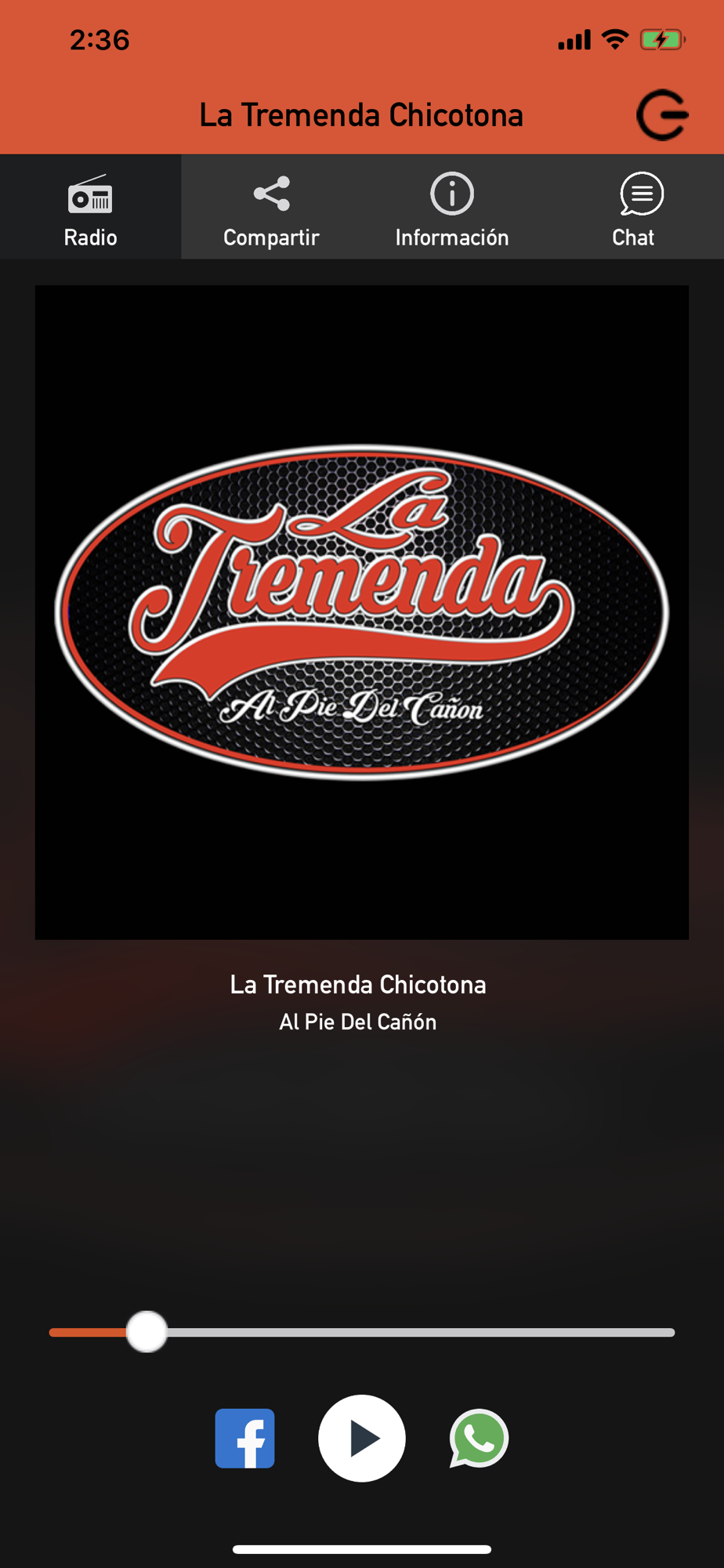The width and height of the screenshot is (724, 1568).
Task: Open the station's Facebook page
Action: point(245,1438)
